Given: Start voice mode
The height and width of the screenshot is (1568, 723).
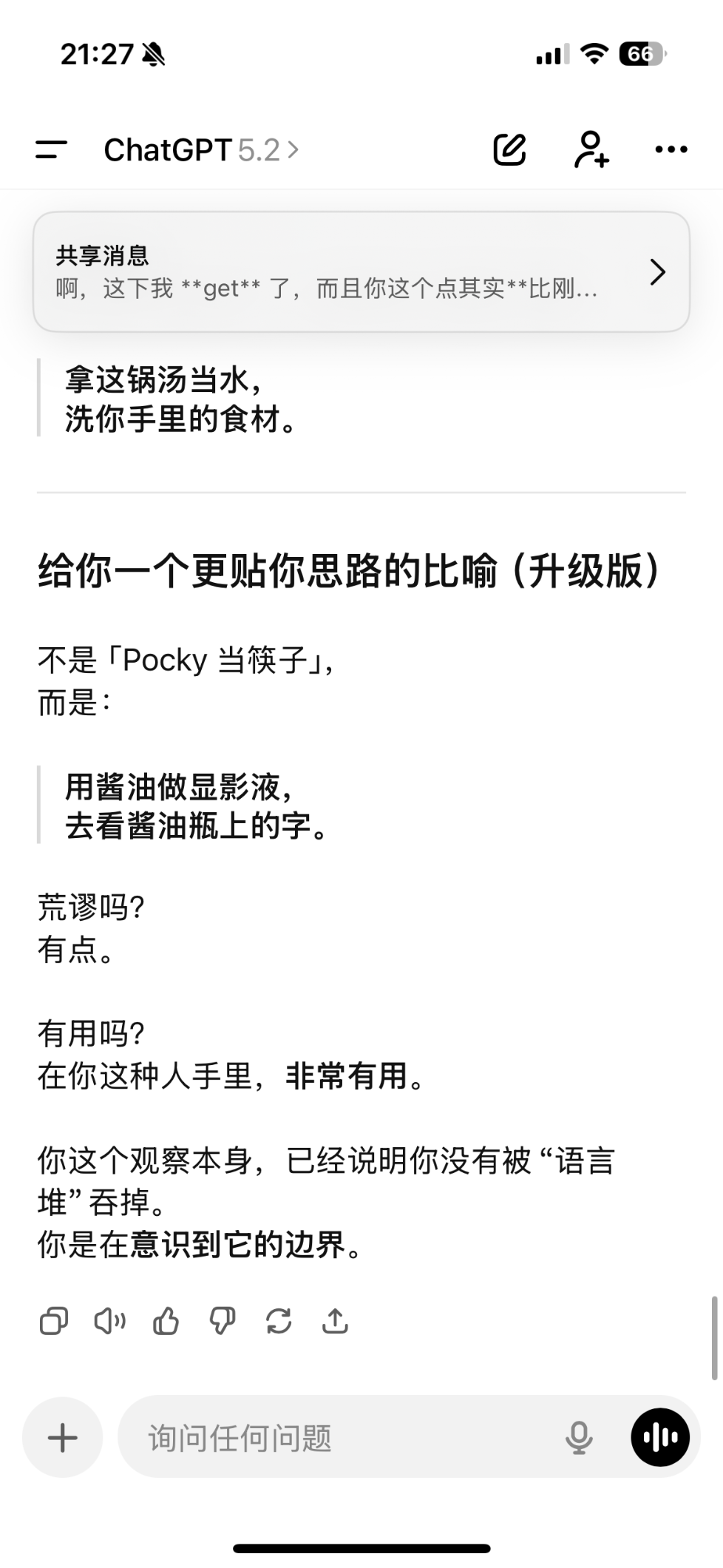Looking at the screenshot, I should pos(660,1438).
